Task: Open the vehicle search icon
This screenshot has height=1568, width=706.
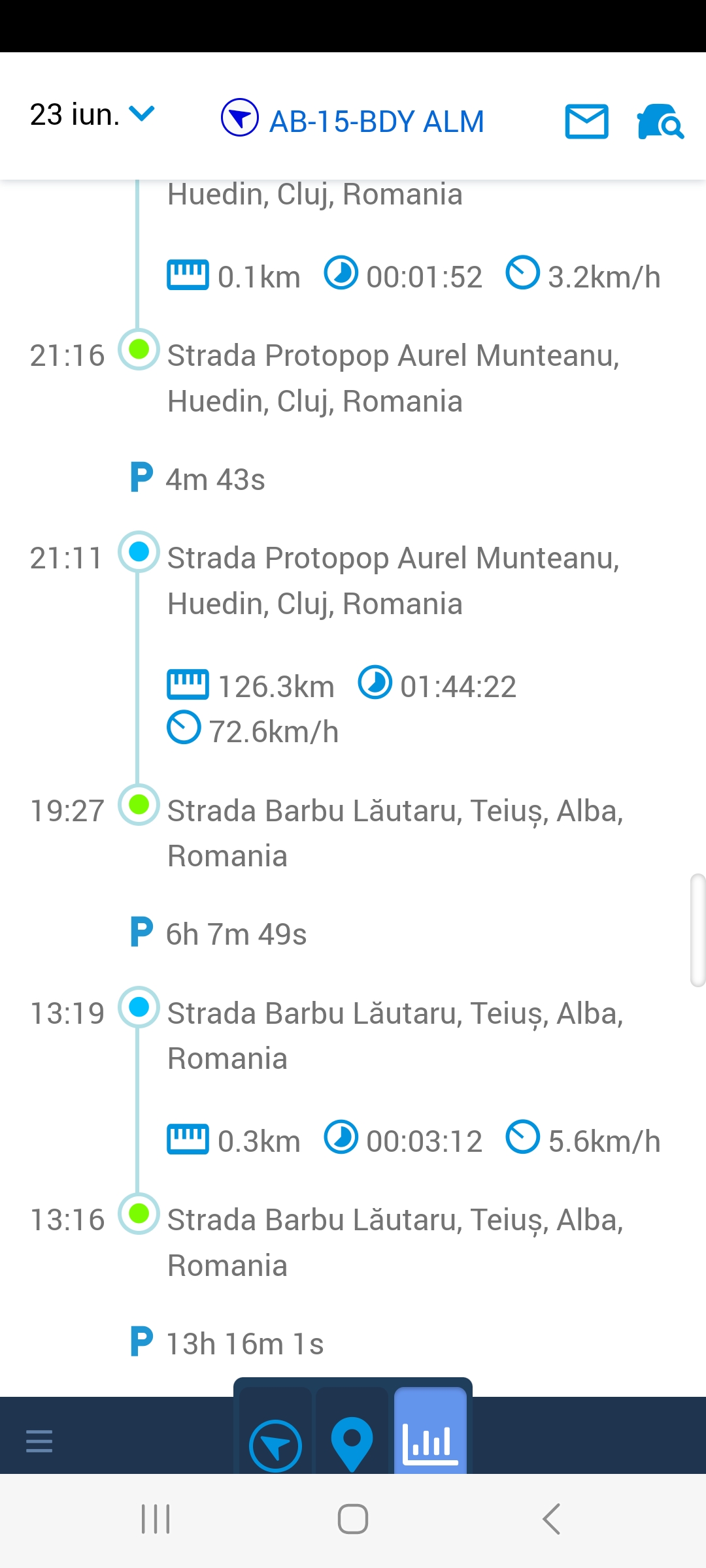Action: click(x=660, y=122)
